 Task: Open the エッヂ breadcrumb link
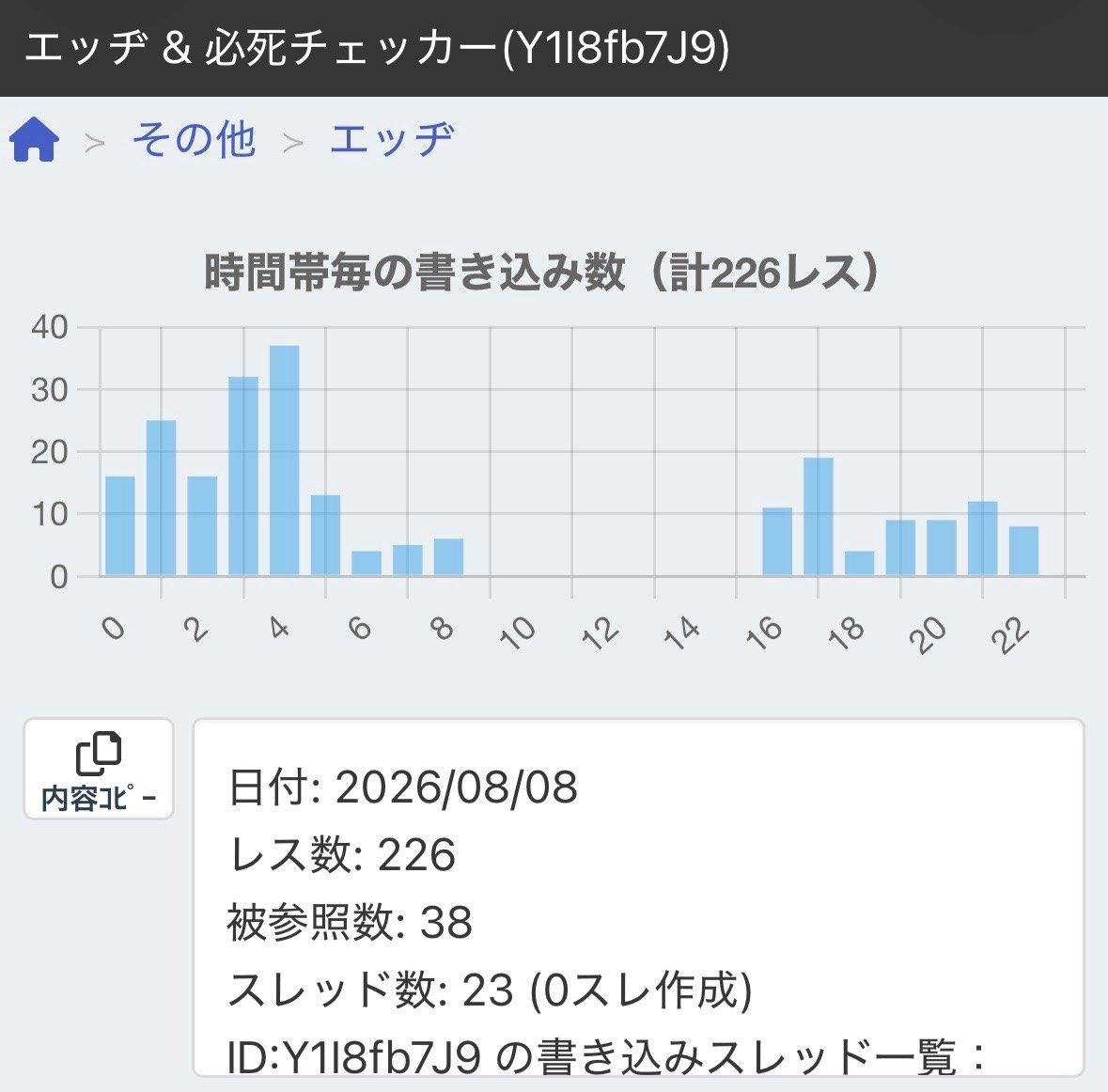tap(392, 138)
